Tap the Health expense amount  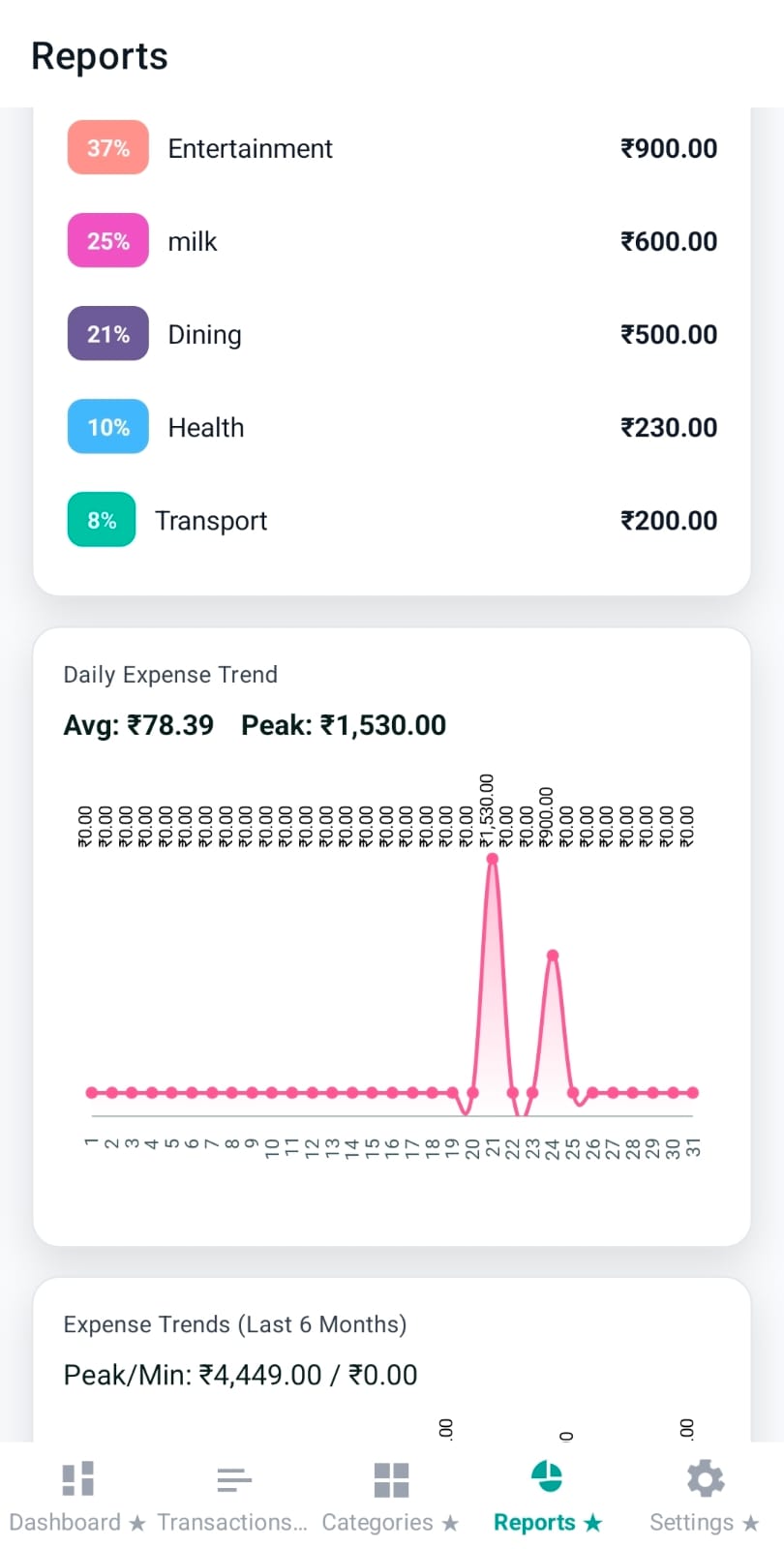(669, 427)
